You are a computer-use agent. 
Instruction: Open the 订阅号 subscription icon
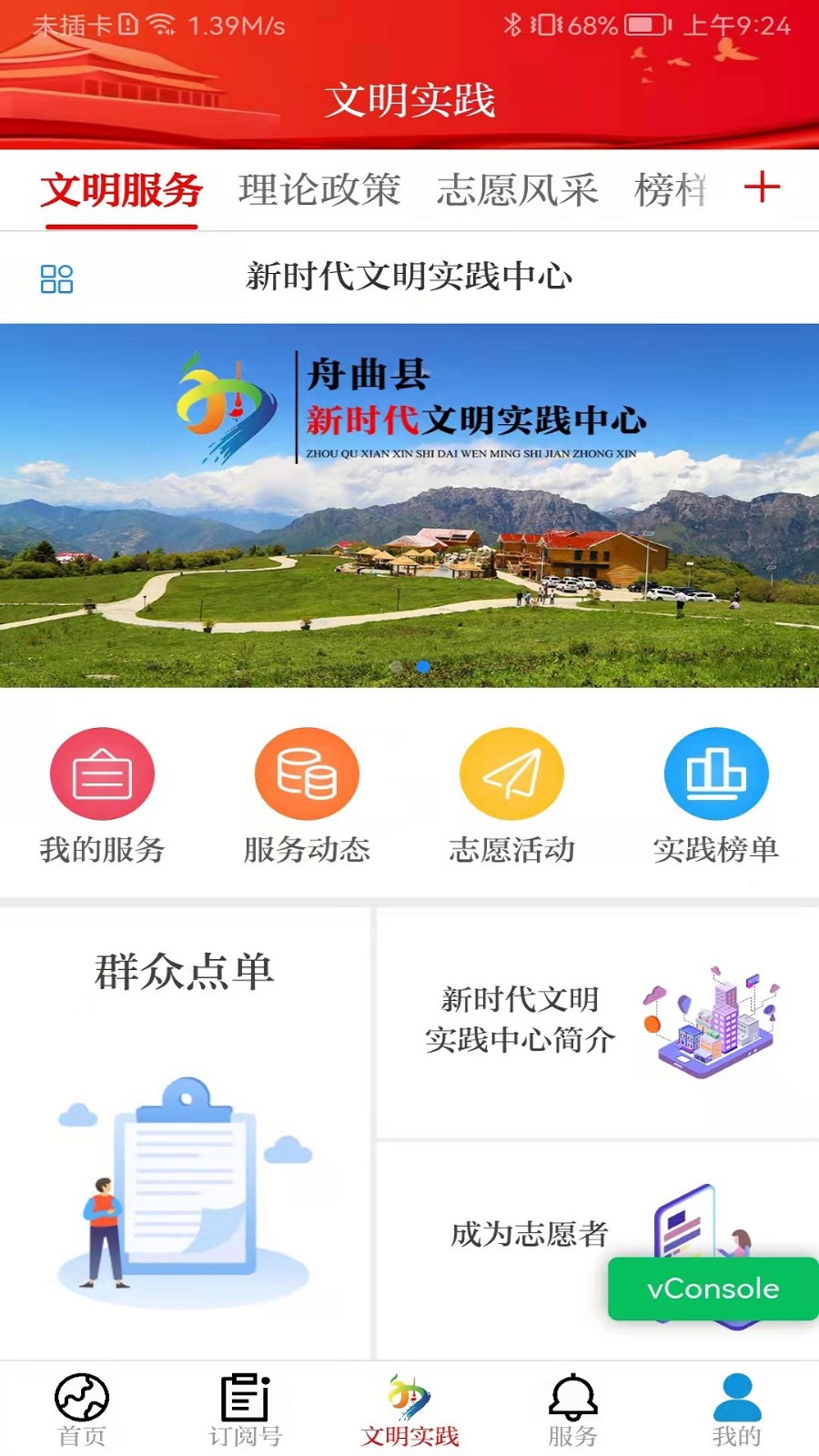pos(244,1406)
